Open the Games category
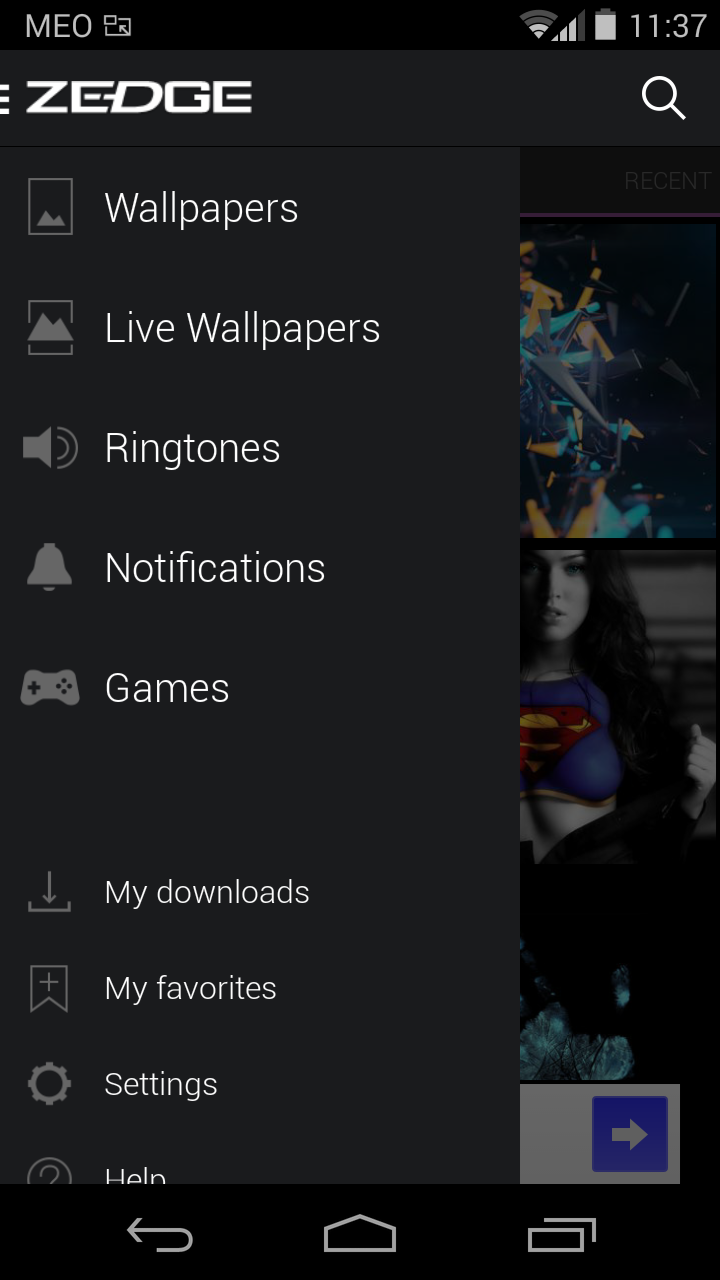The height and width of the screenshot is (1280, 720). (x=167, y=688)
